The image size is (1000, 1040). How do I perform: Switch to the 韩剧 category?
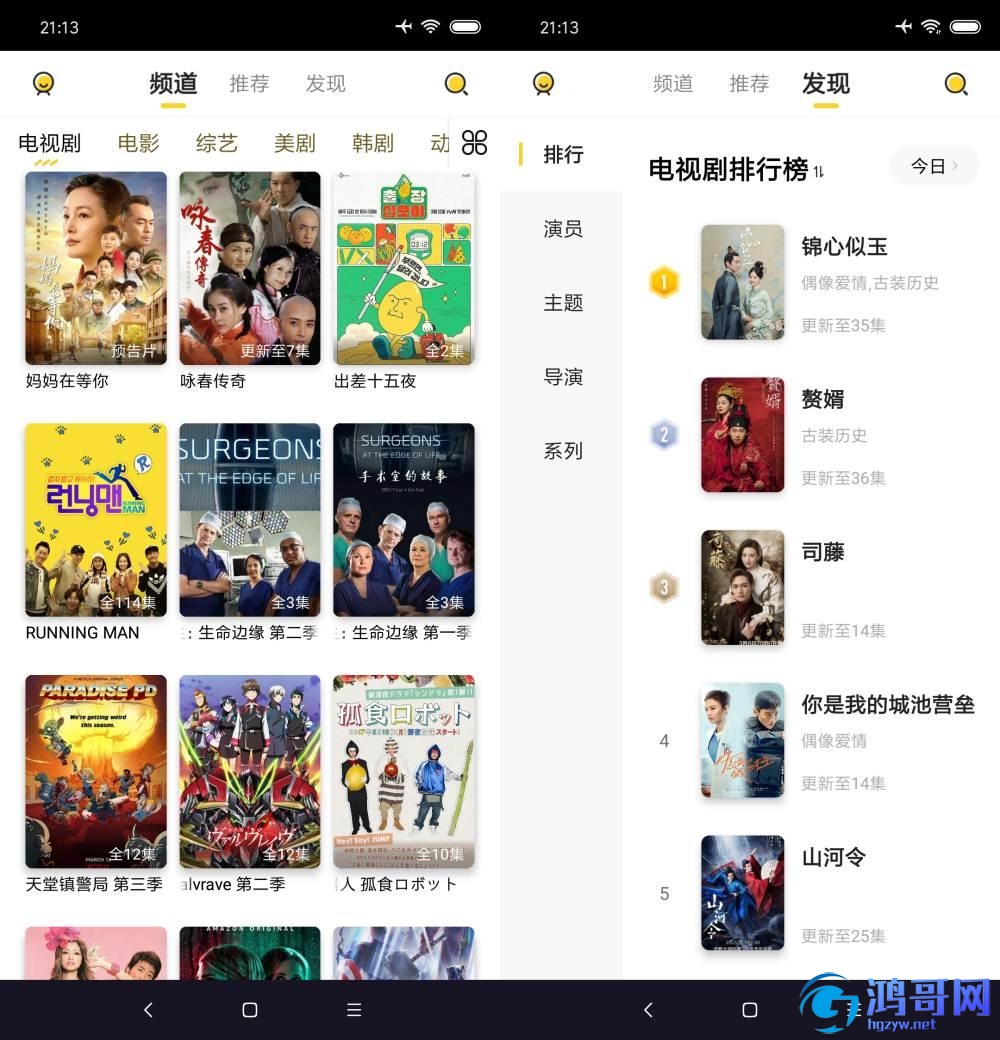(372, 144)
